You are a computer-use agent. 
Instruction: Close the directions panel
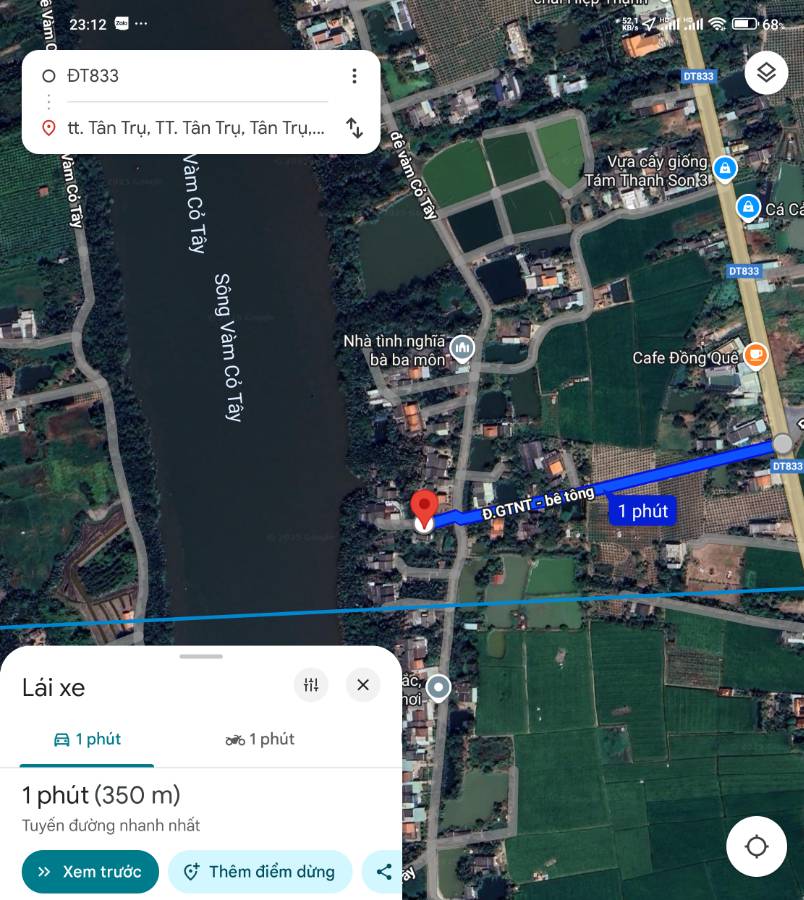(363, 685)
